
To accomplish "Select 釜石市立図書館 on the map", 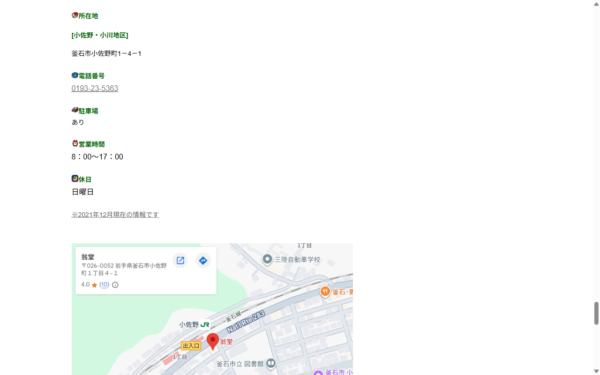I will (271, 363).
